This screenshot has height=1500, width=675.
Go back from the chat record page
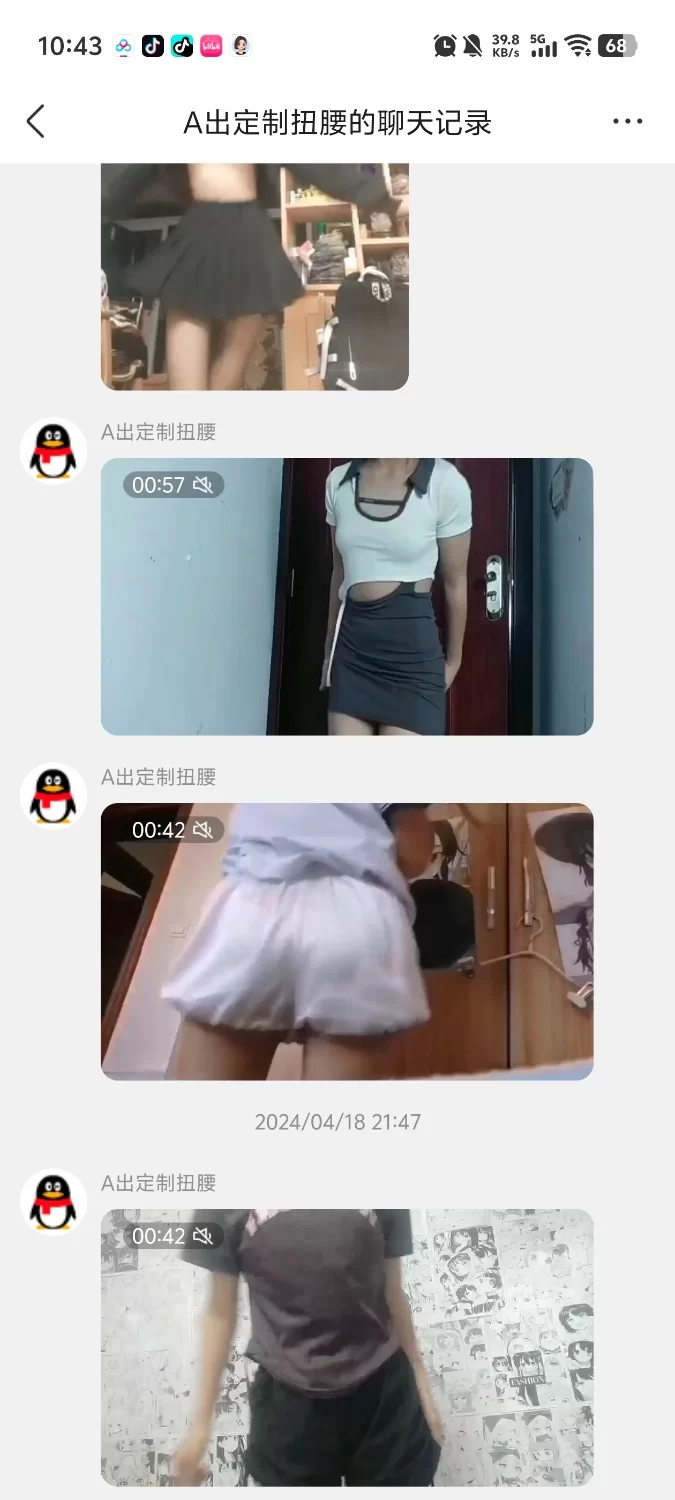click(x=36, y=122)
